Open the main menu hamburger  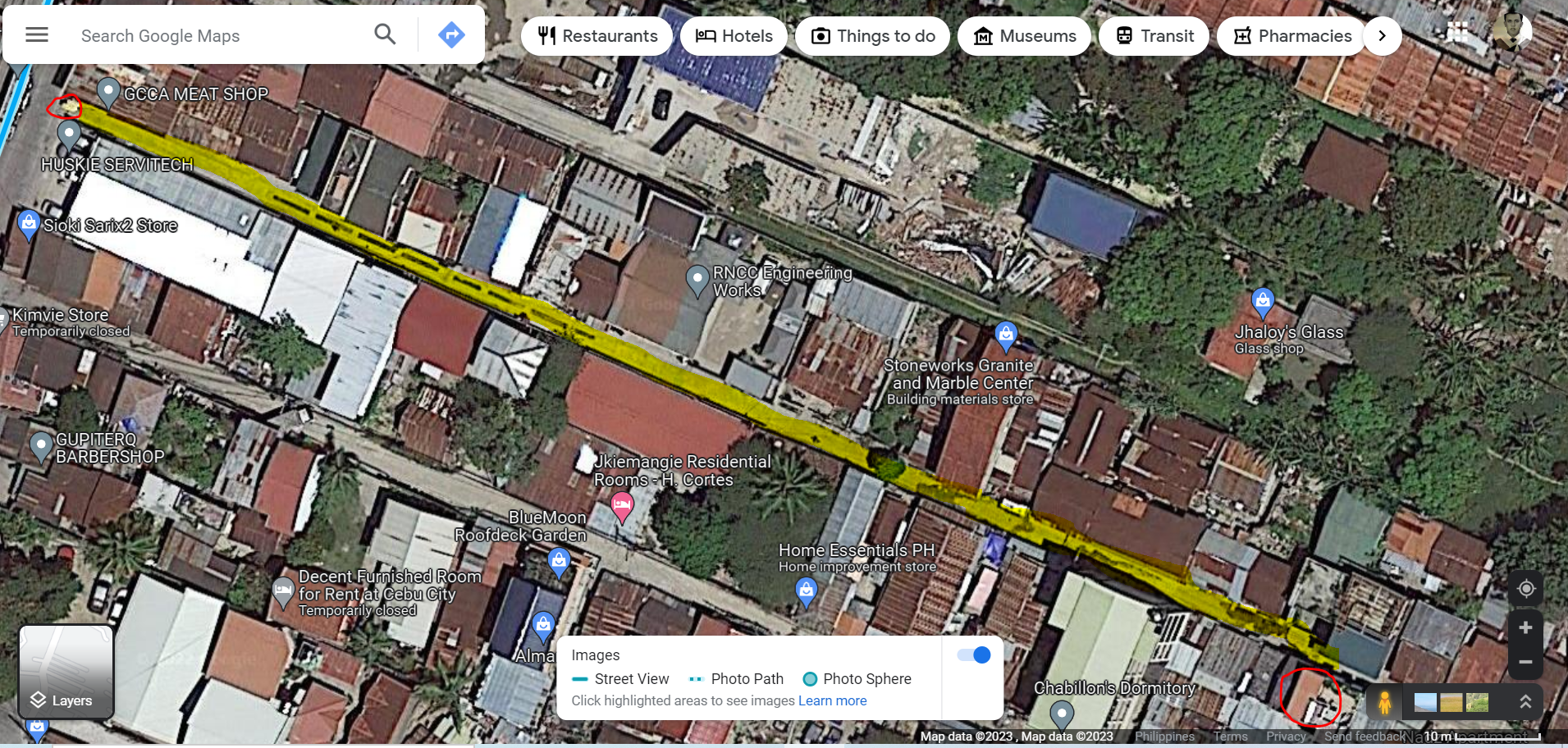pyautogui.click(x=37, y=34)
